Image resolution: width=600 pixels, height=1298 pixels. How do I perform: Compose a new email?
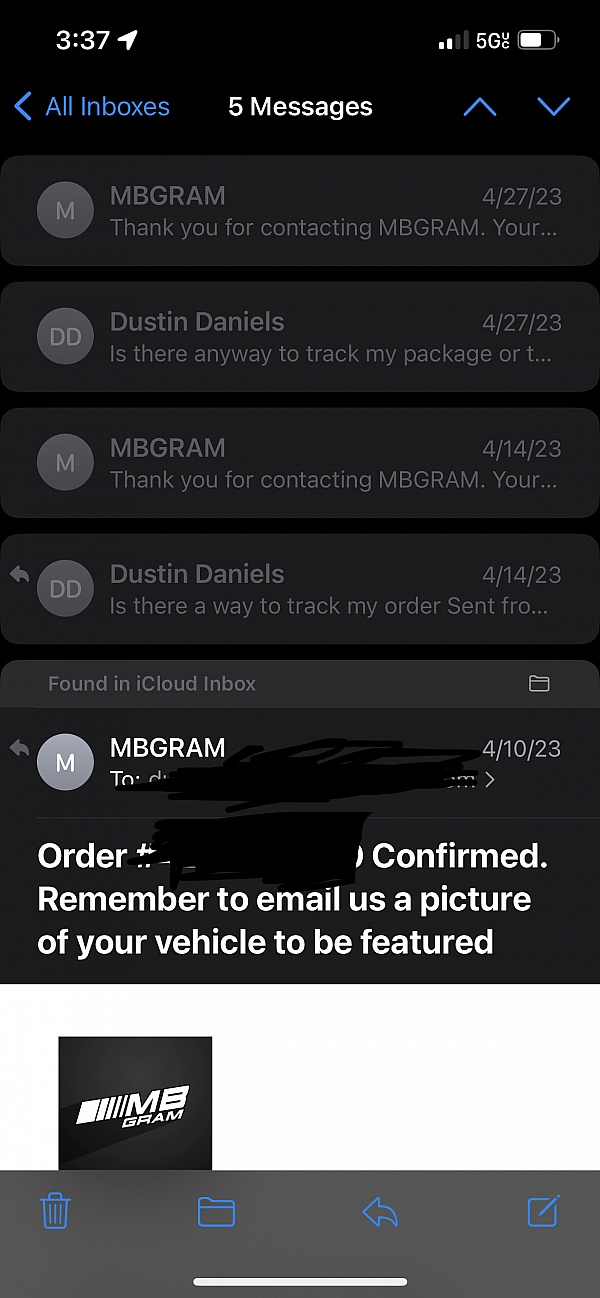pyautogui.click(x=543, y=1211)
